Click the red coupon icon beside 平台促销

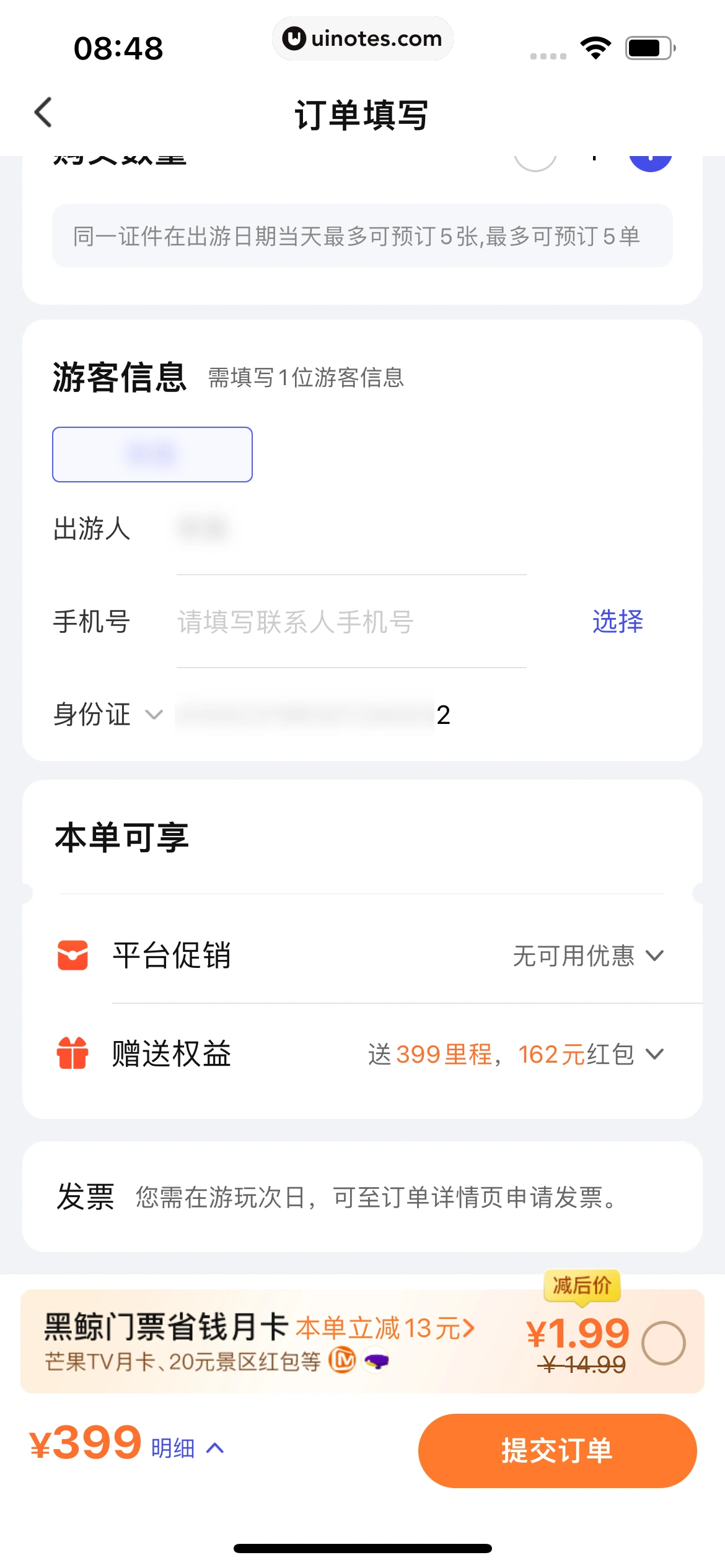[74, 956]
